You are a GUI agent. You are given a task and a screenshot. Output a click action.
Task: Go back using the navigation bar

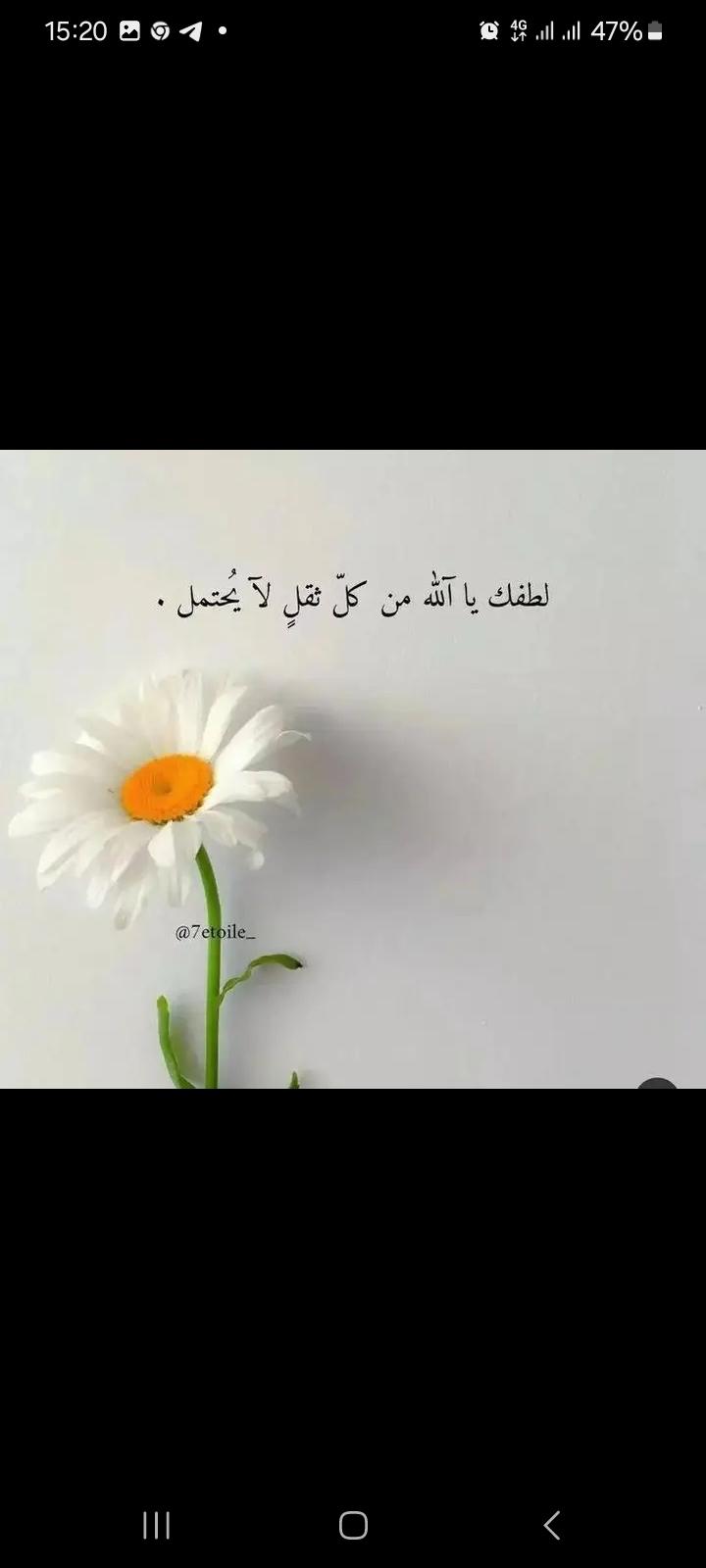point(551,1525)
